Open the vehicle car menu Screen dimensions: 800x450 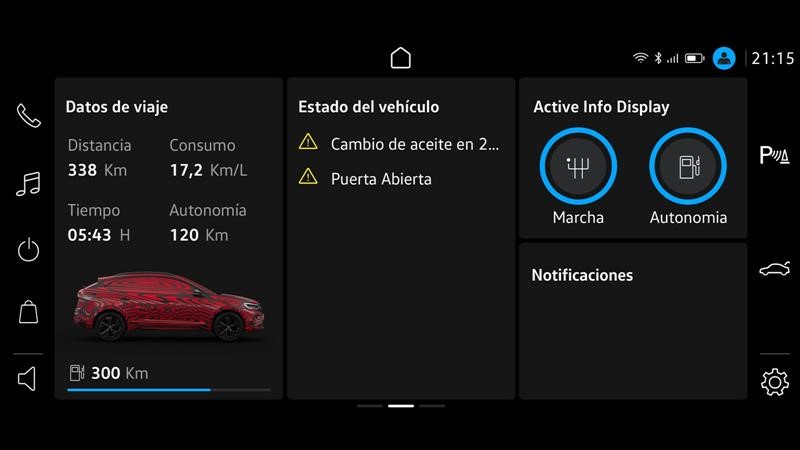pyautogui.click(x=774, y=268)
